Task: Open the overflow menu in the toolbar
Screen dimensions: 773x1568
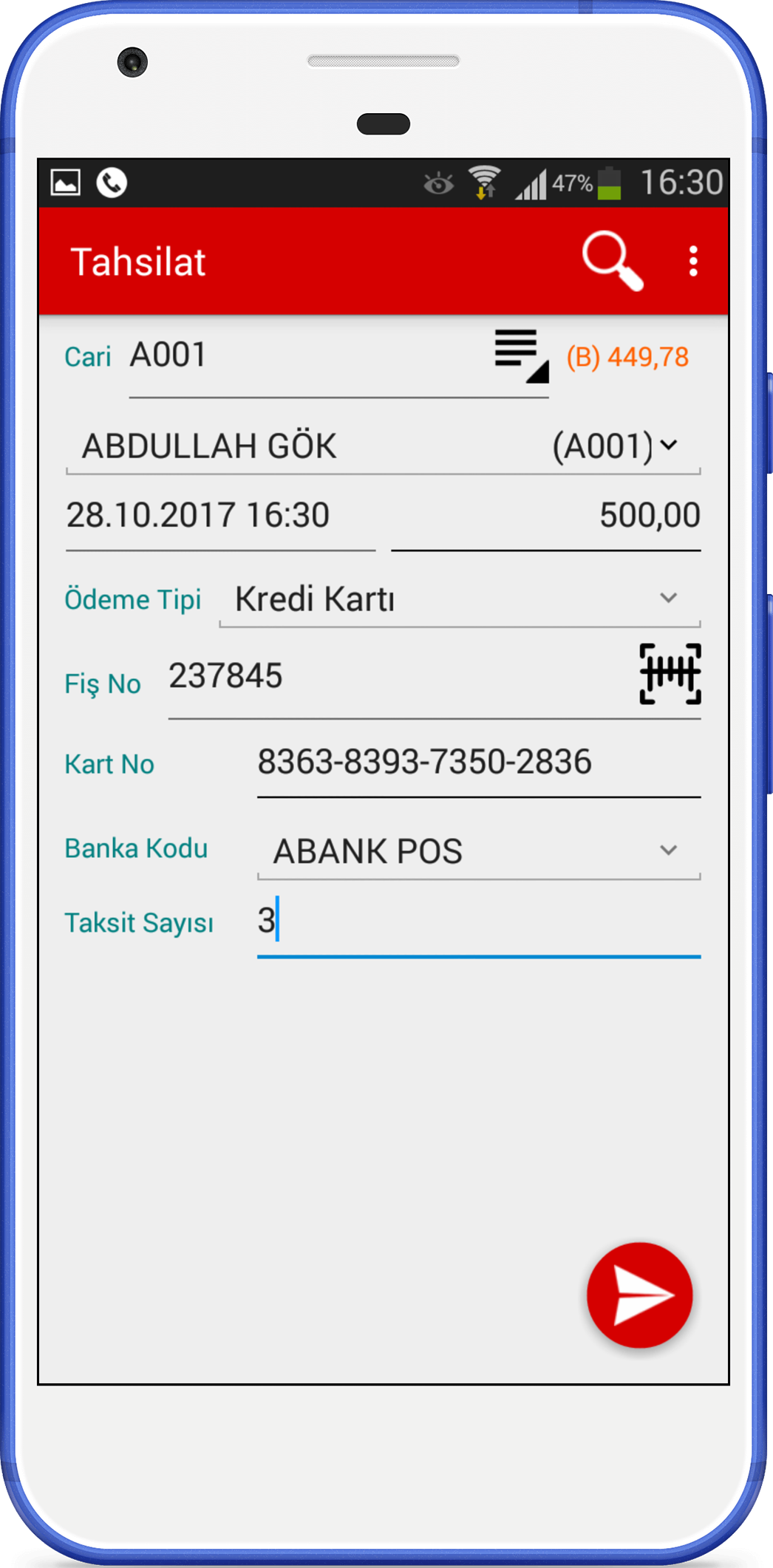Action: [x=692, y=262]
